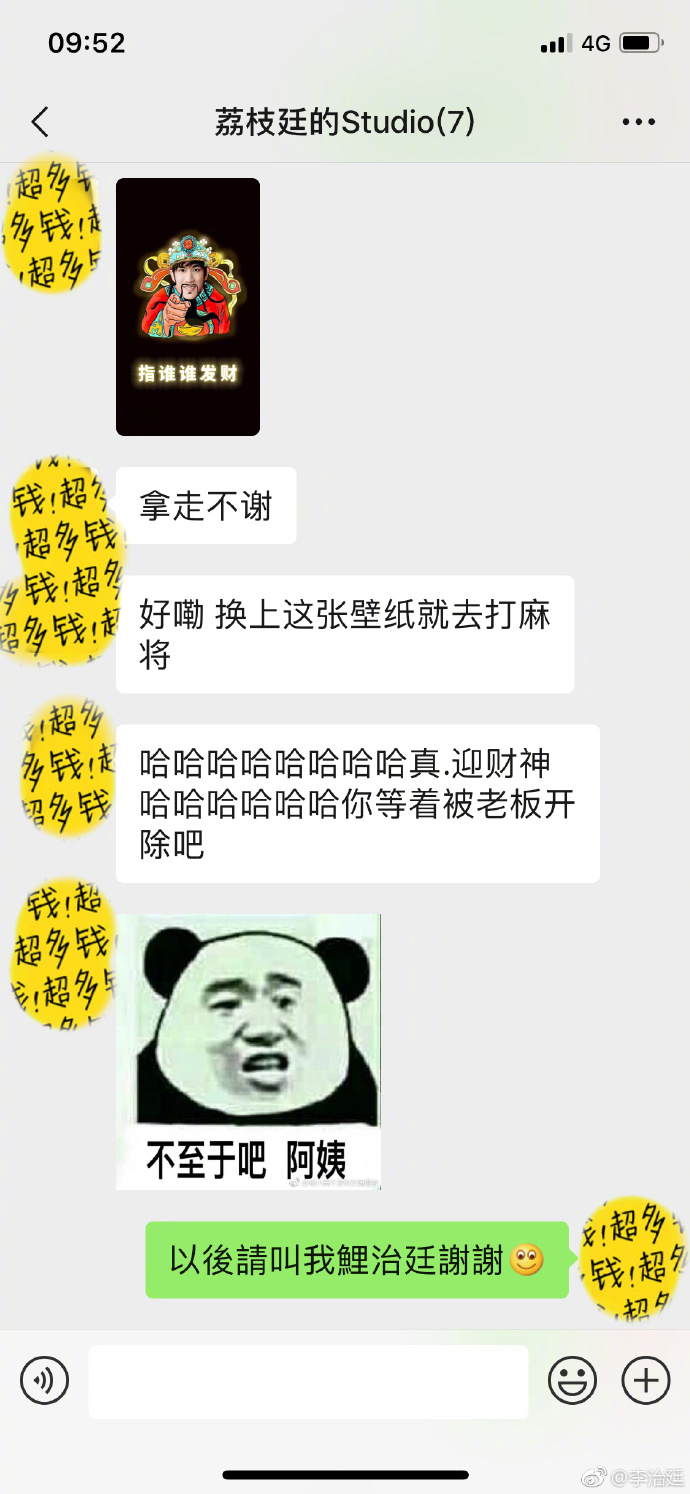Open the group chat options menu
The width and height of the screenshot is (690, 1494).
[638, 122]
